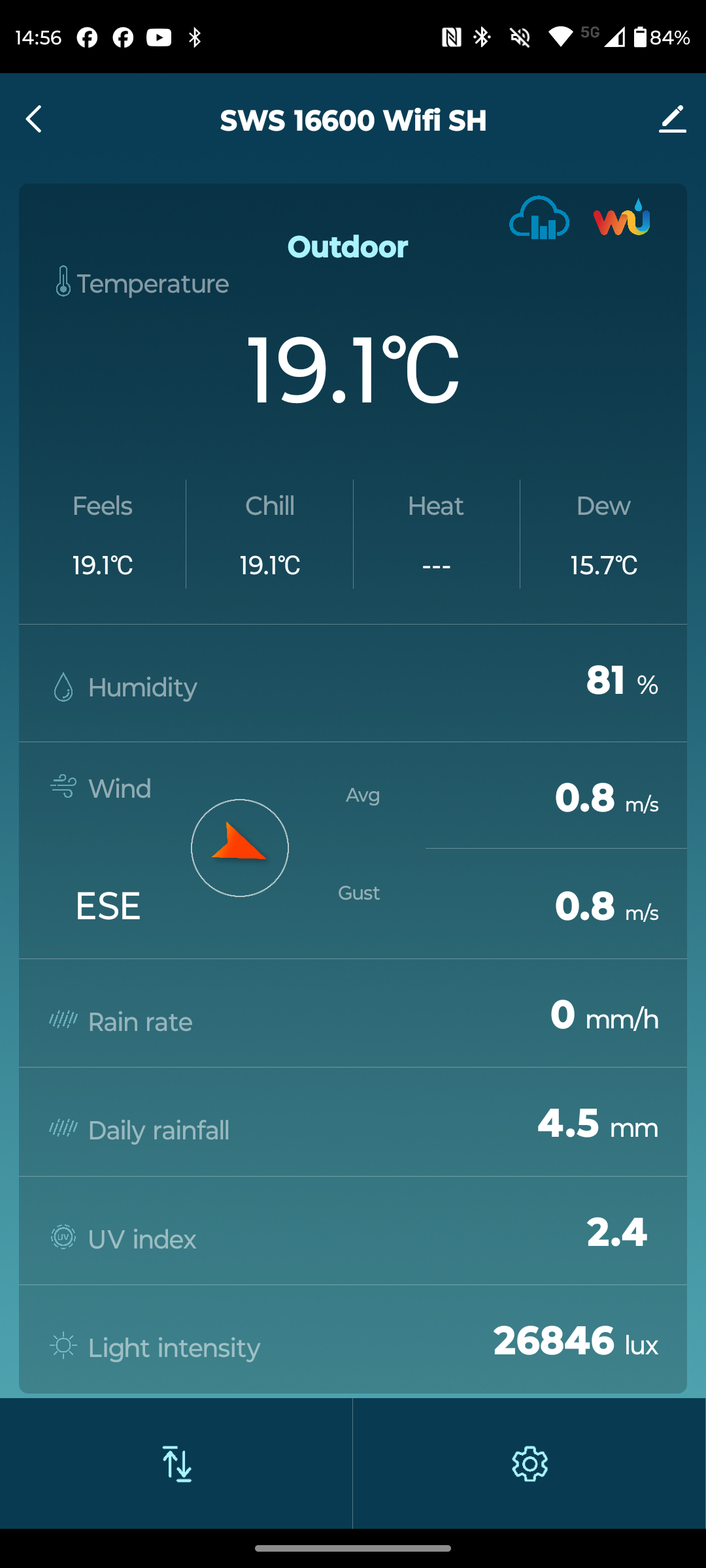Open the blue cloud weather service icon

click(x=539, y=218)
